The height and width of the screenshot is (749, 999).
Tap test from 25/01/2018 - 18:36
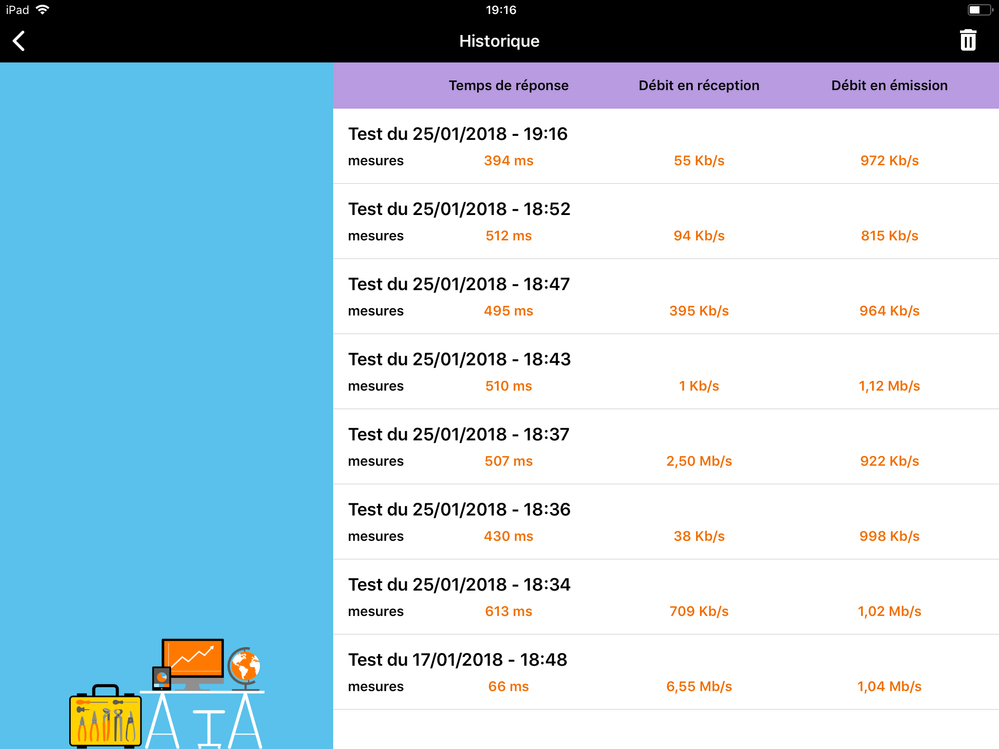665,521
